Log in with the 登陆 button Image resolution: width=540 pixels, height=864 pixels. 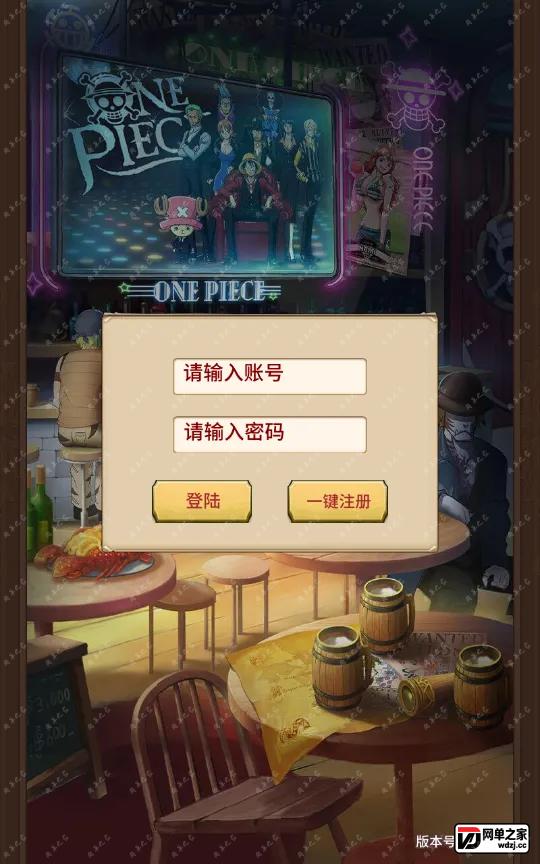(202, 501)
